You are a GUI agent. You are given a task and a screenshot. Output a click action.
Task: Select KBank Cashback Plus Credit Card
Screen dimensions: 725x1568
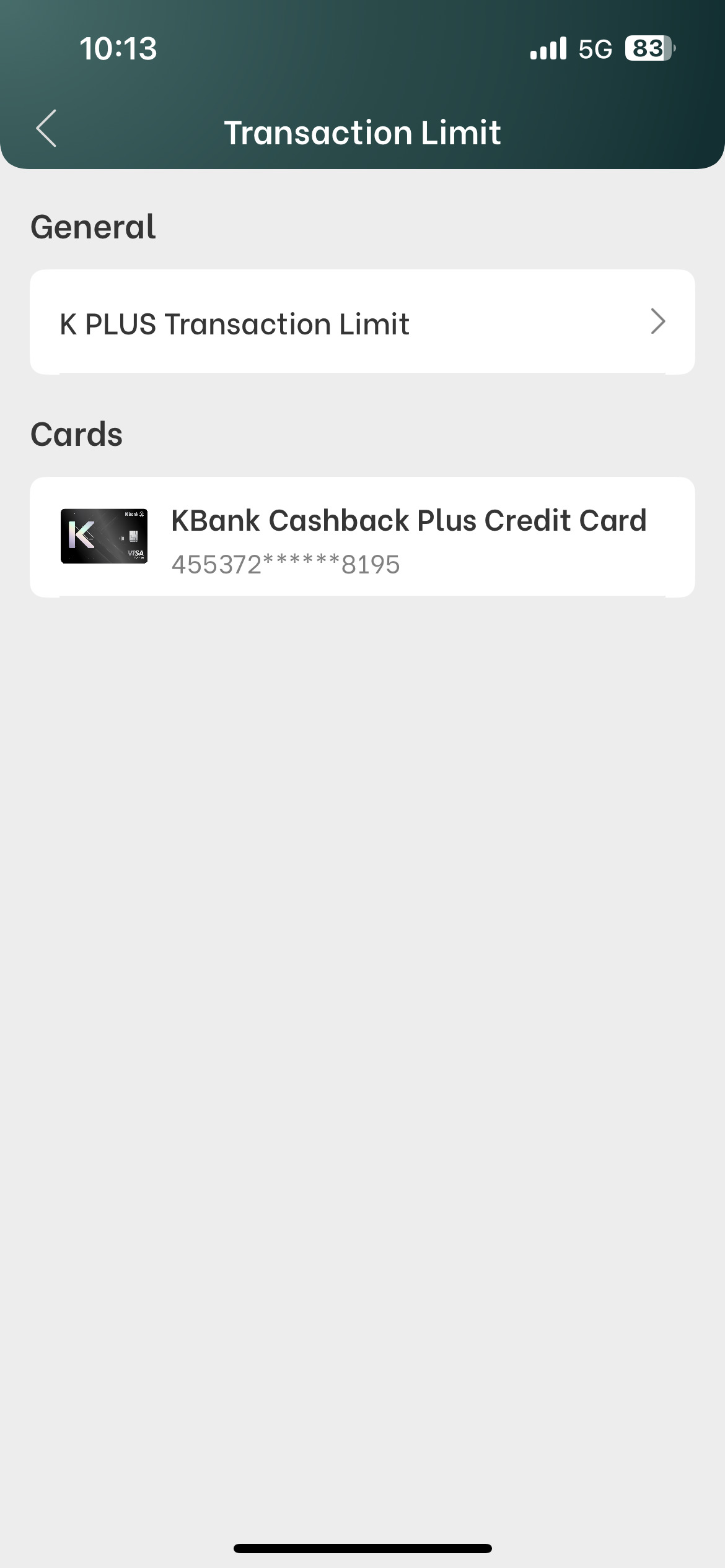pos(362,537)
